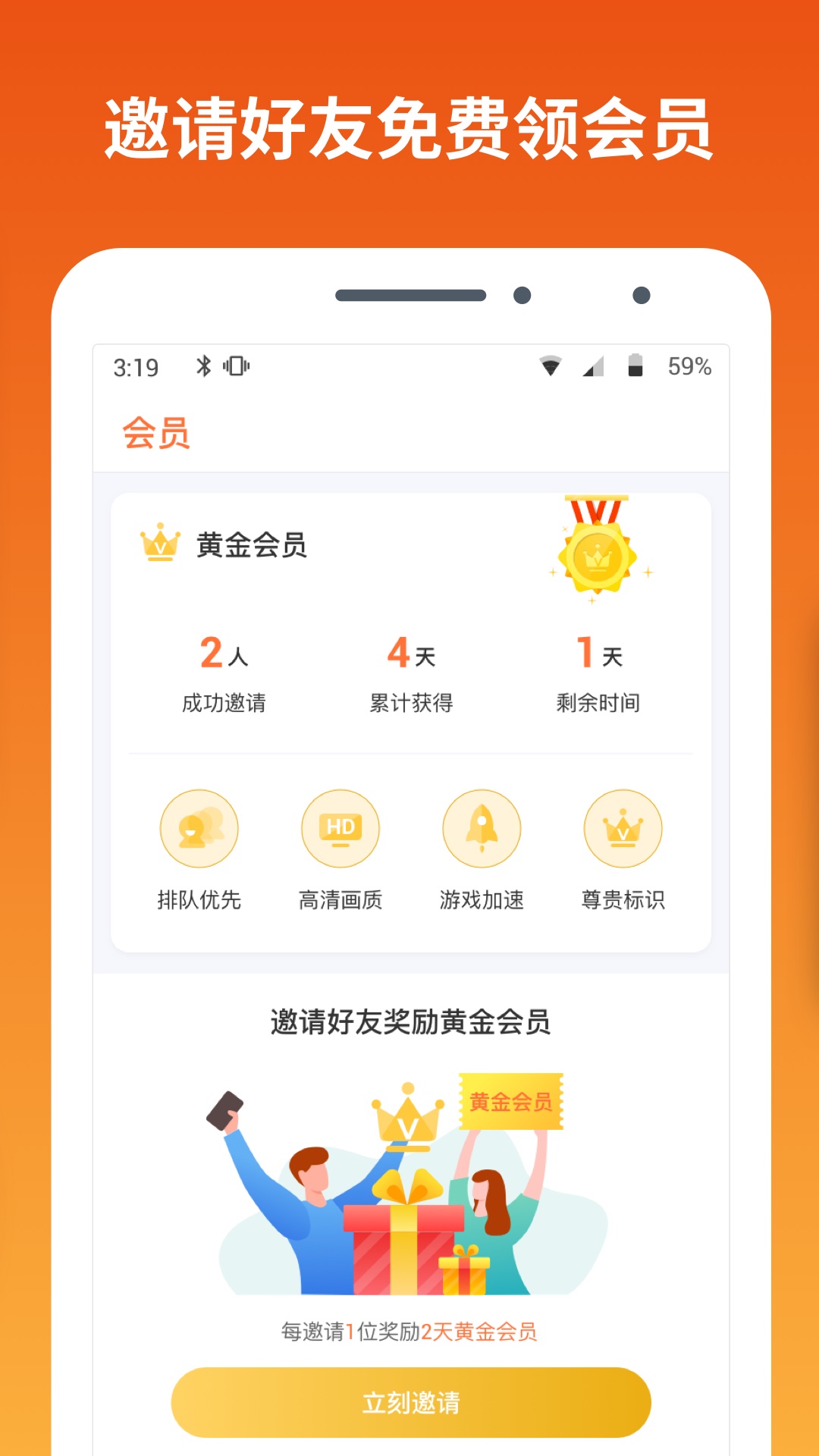Tap the vibrate mode status icon
This screenshot has width=819, height=1456.
pyautogui.click(x=235, y=366)
